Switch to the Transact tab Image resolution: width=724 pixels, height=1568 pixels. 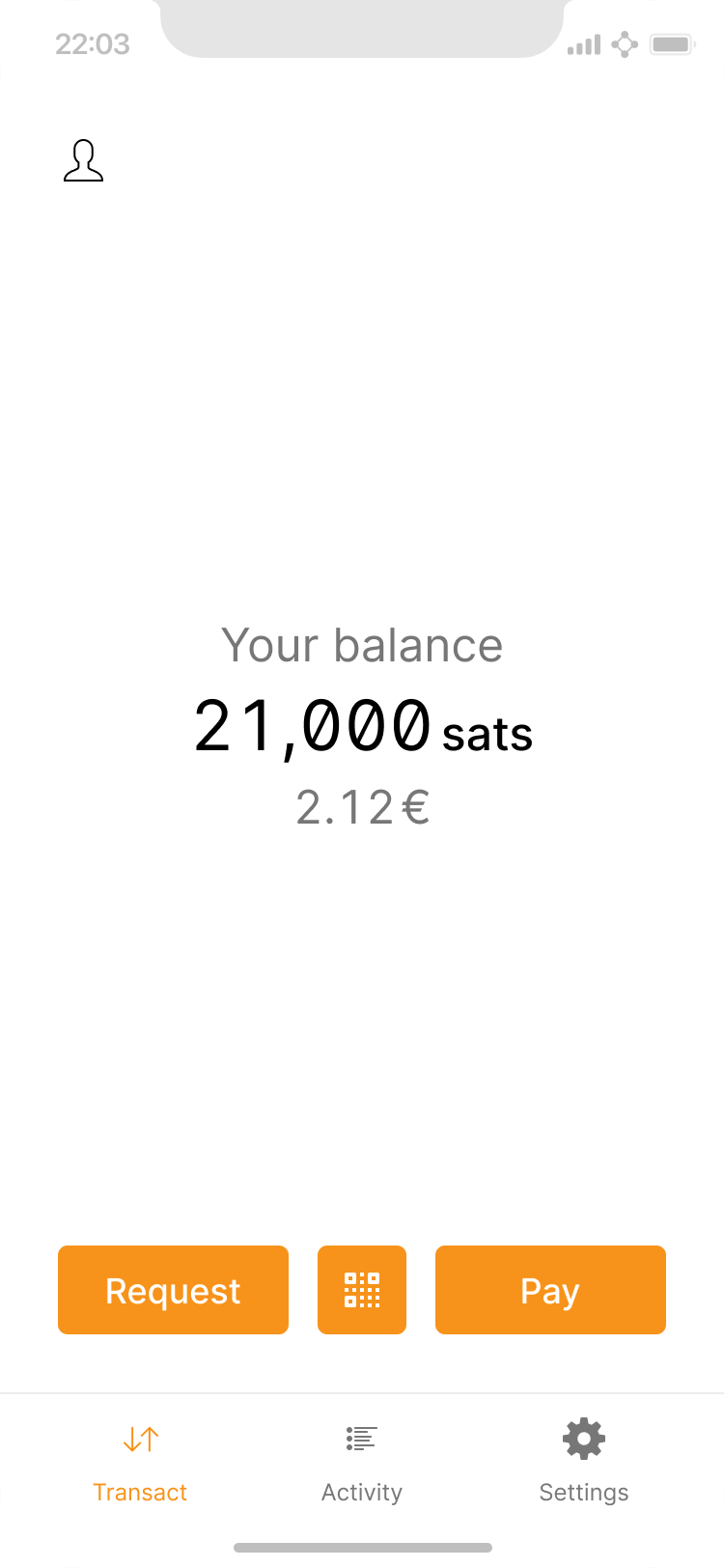(x=140, y=1462)
